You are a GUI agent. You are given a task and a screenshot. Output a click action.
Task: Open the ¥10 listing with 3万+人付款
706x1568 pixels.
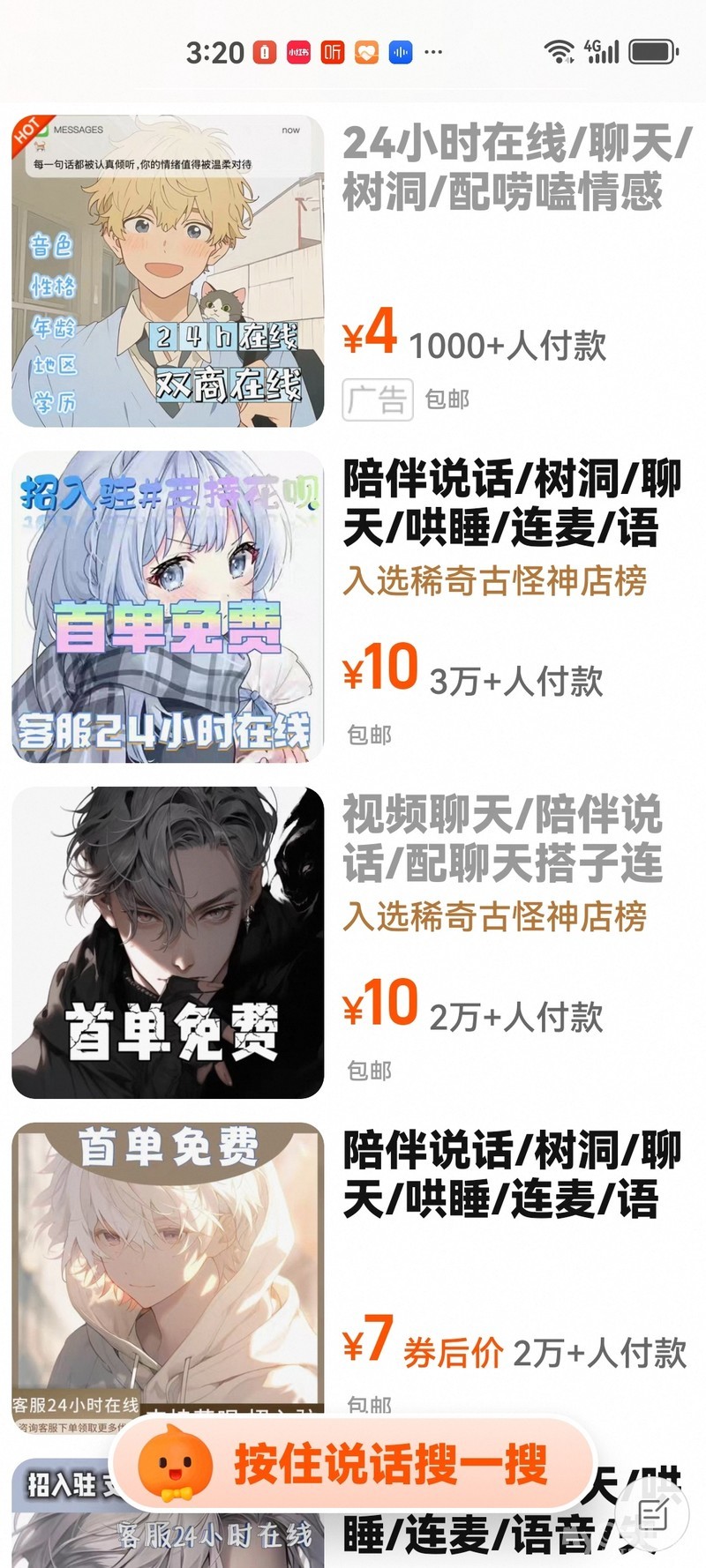pyautogui.click(x=353, y=607)
